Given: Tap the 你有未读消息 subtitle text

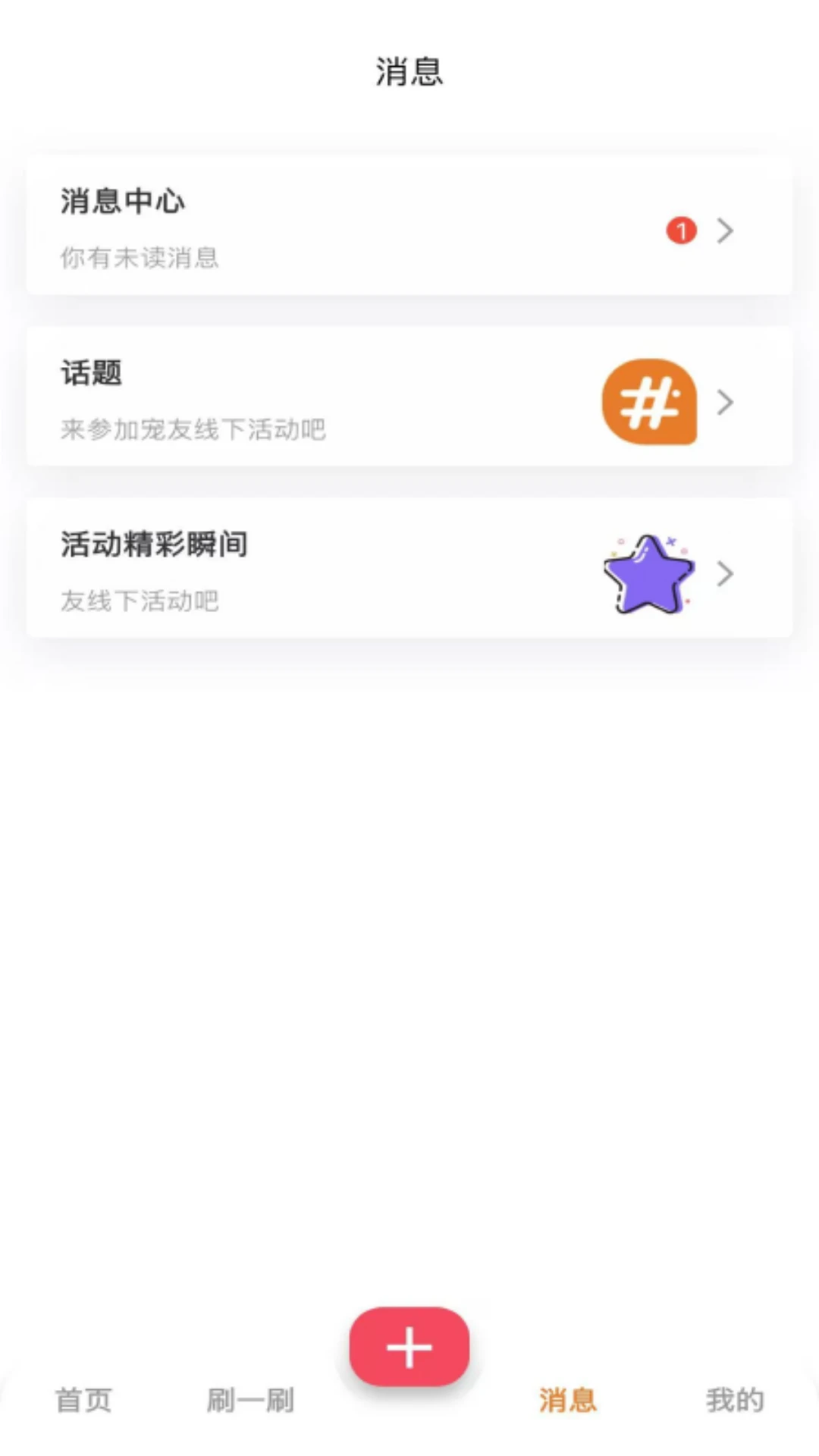Looking at the screenshot, I should point(140,259).
